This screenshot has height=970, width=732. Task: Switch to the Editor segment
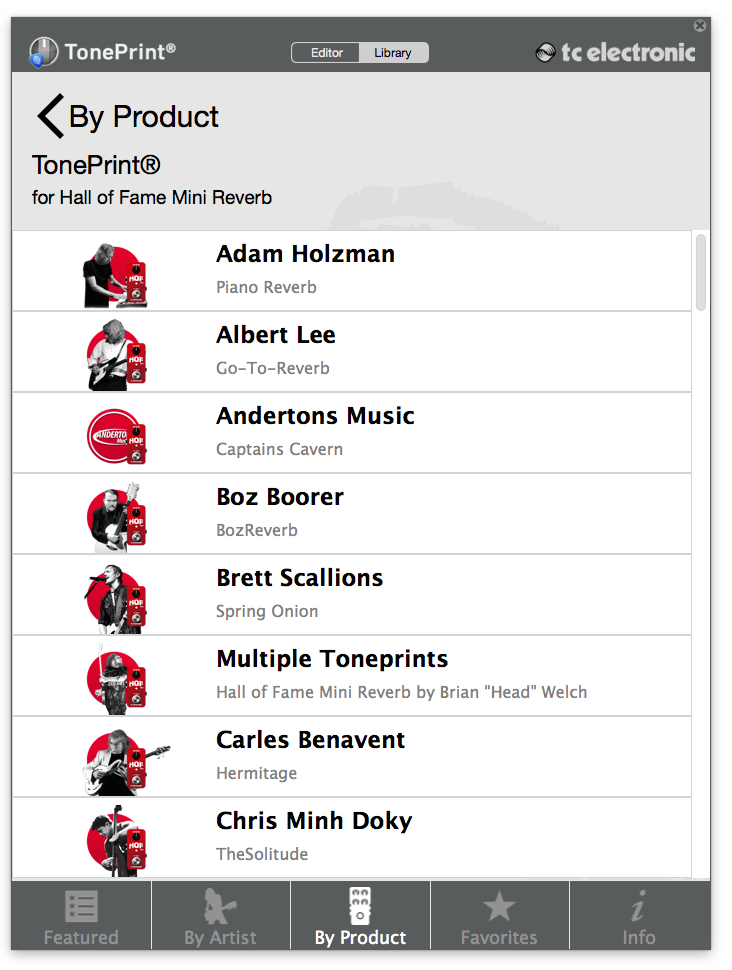click(x=326, y=53)
